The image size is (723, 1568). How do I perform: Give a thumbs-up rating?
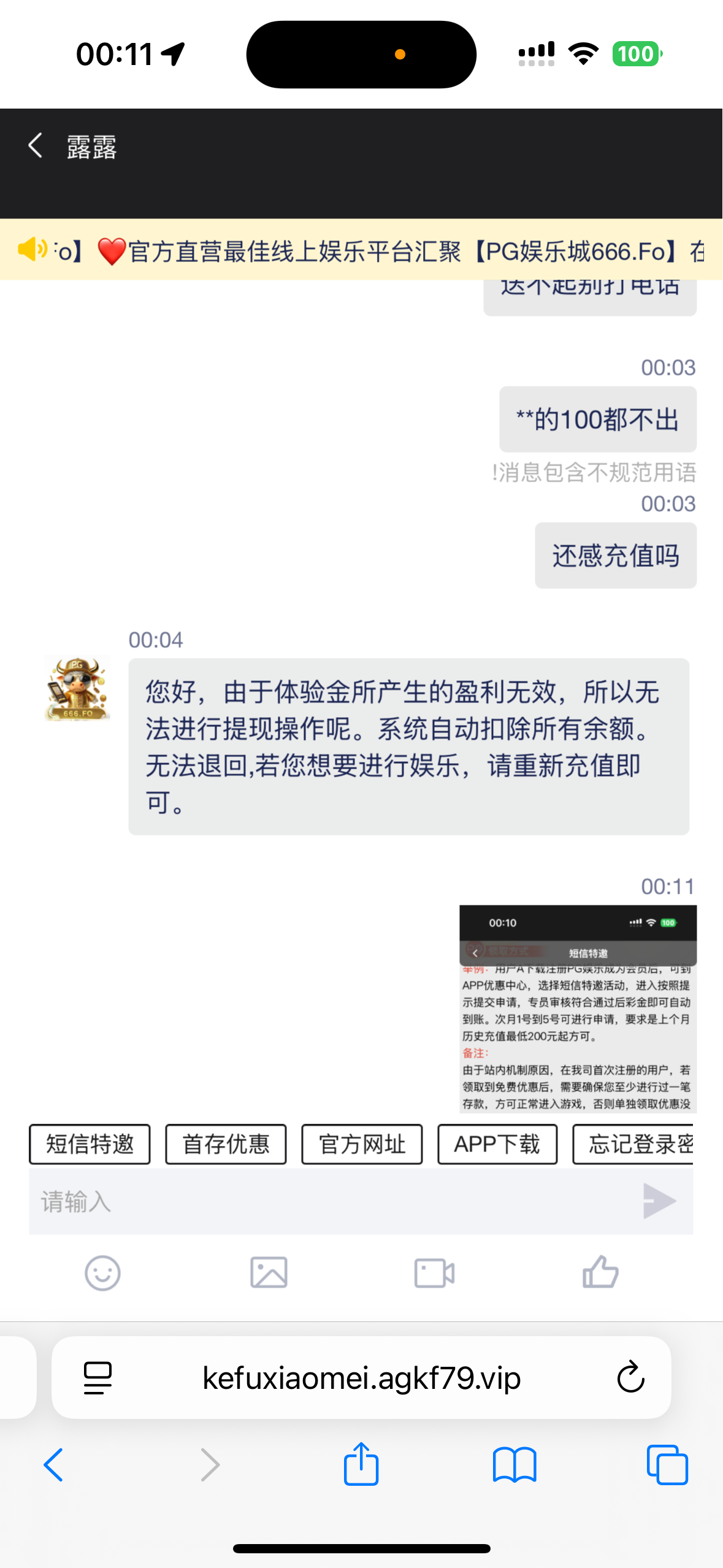pyautogui.click(x=600, y=1272)
